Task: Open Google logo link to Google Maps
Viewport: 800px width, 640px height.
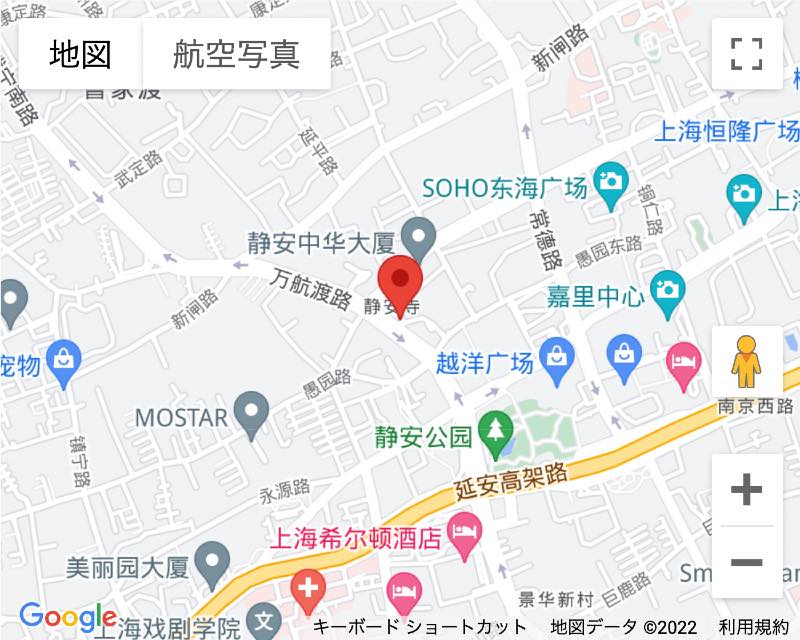Action: (x=67, y=617)
